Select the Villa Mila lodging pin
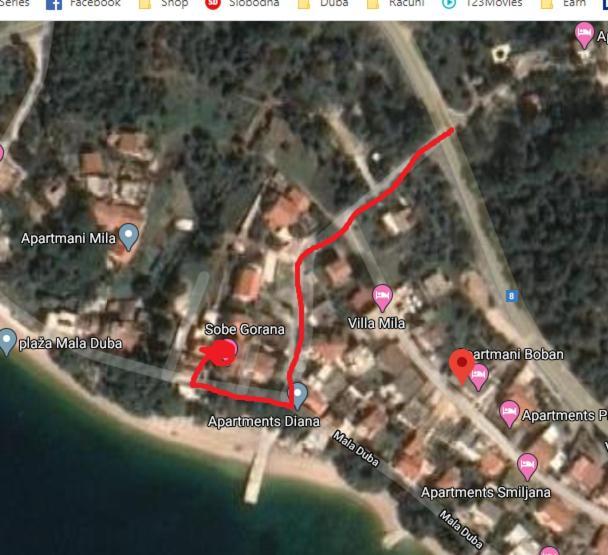This screenshot has width=608, height=555. point(382,296)
